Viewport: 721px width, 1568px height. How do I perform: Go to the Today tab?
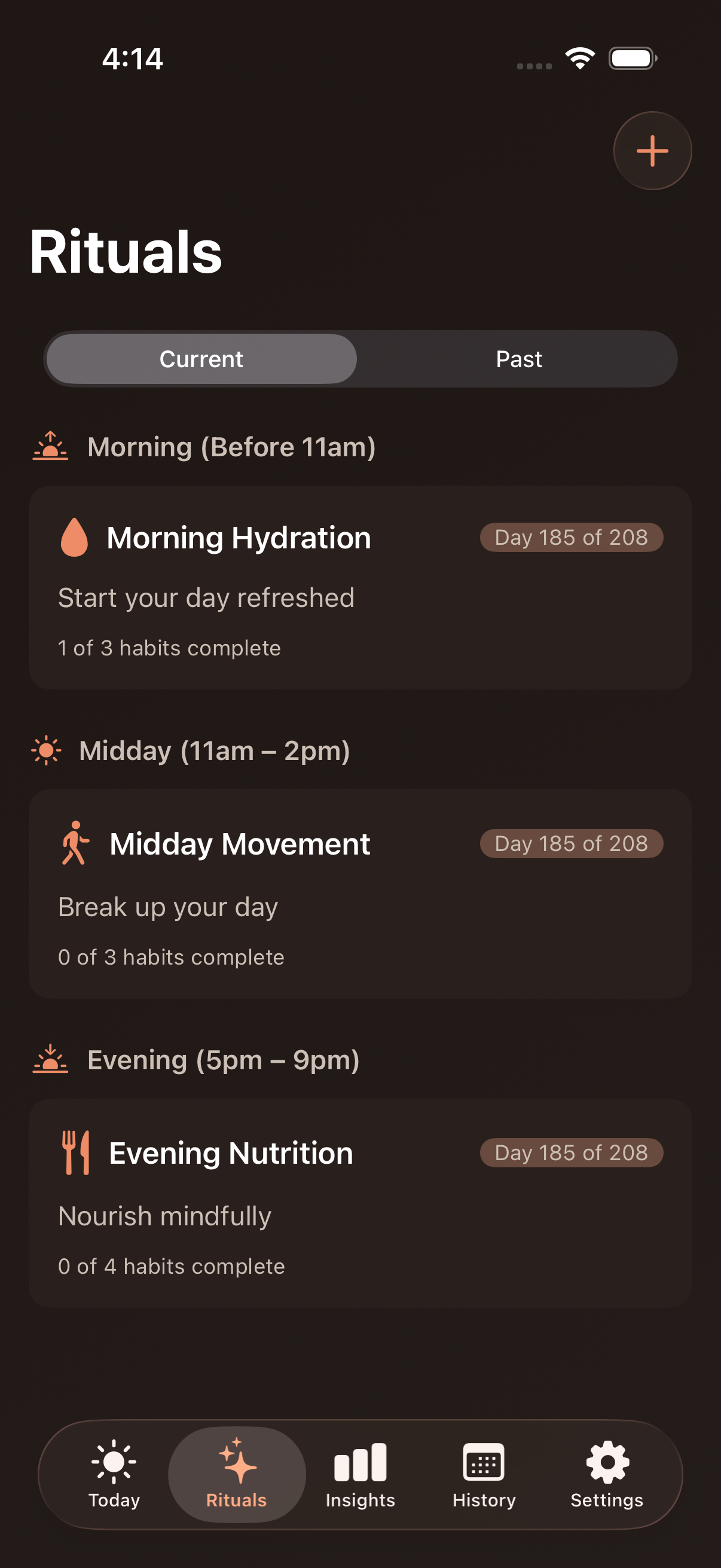(114, 1473)
